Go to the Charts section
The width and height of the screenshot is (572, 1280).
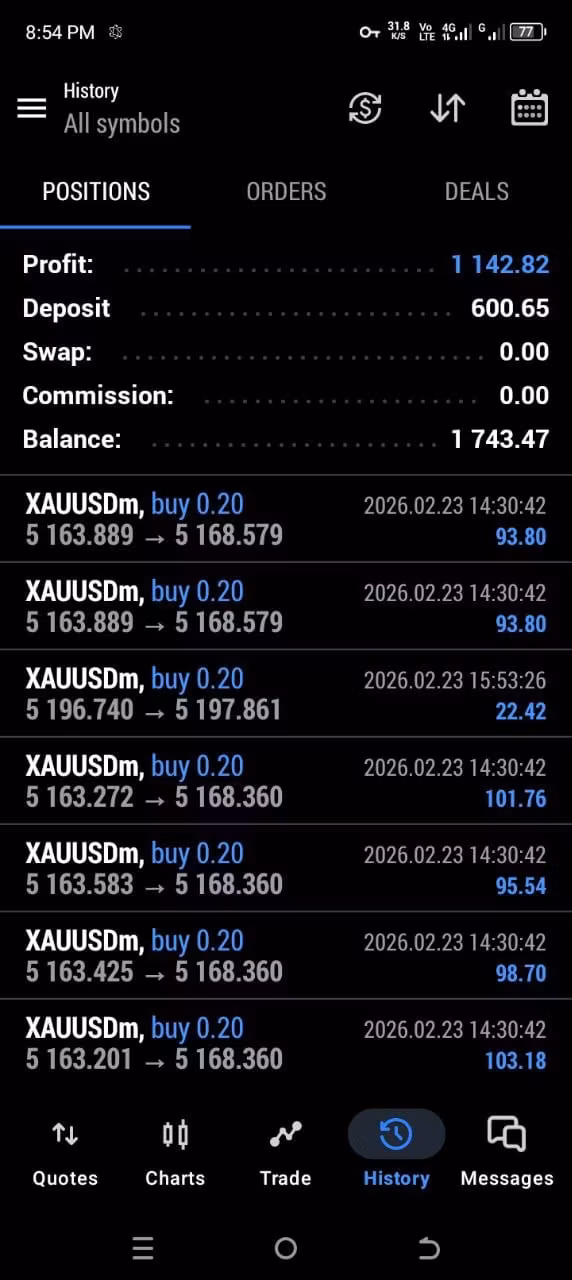(x=175, y=1152)
